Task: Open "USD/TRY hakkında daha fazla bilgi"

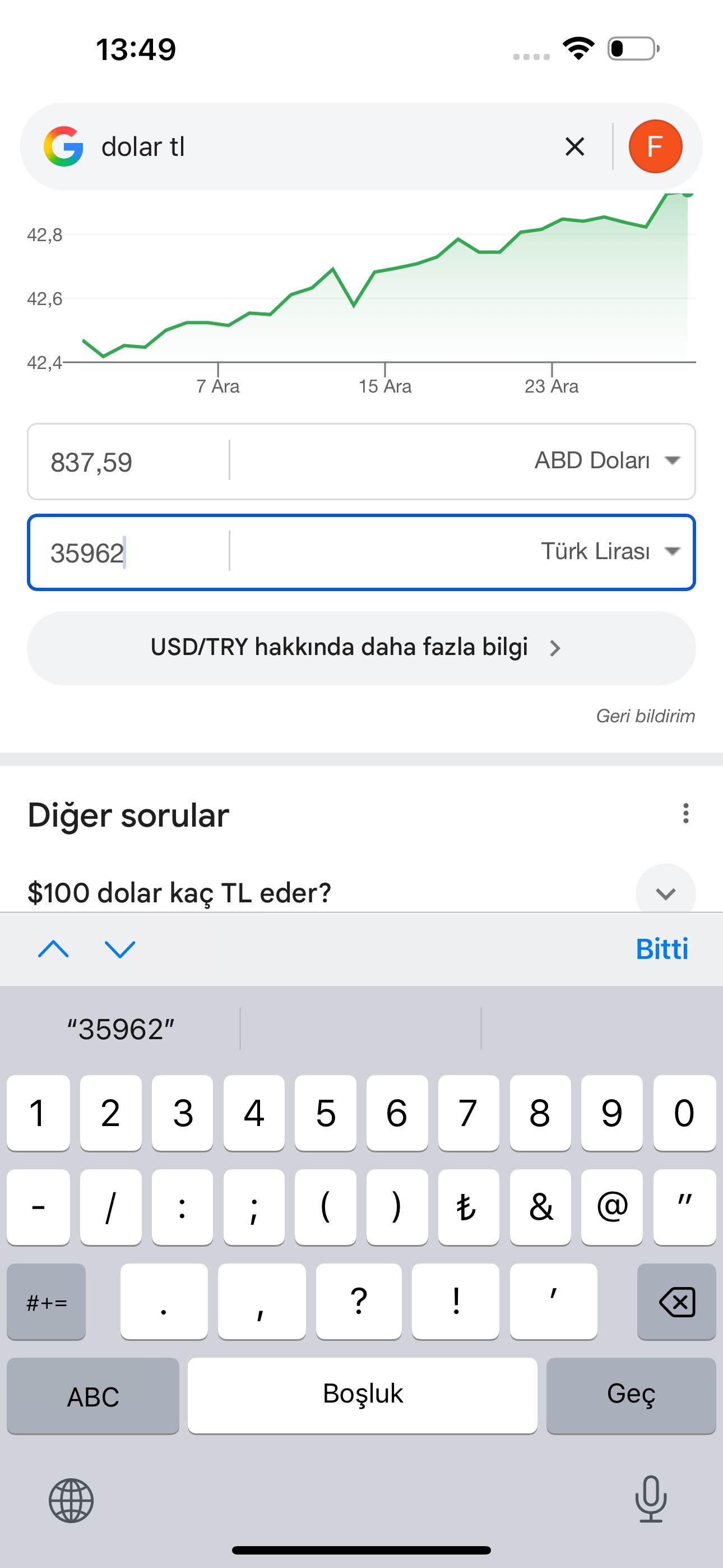Action: point(361,648)
